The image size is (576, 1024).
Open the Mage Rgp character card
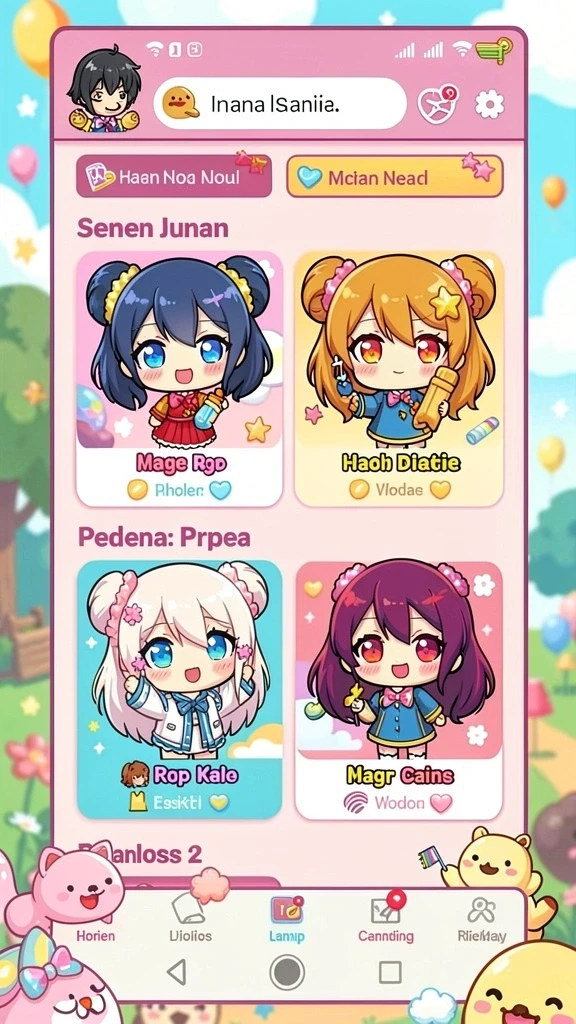[x=180, y=379]
